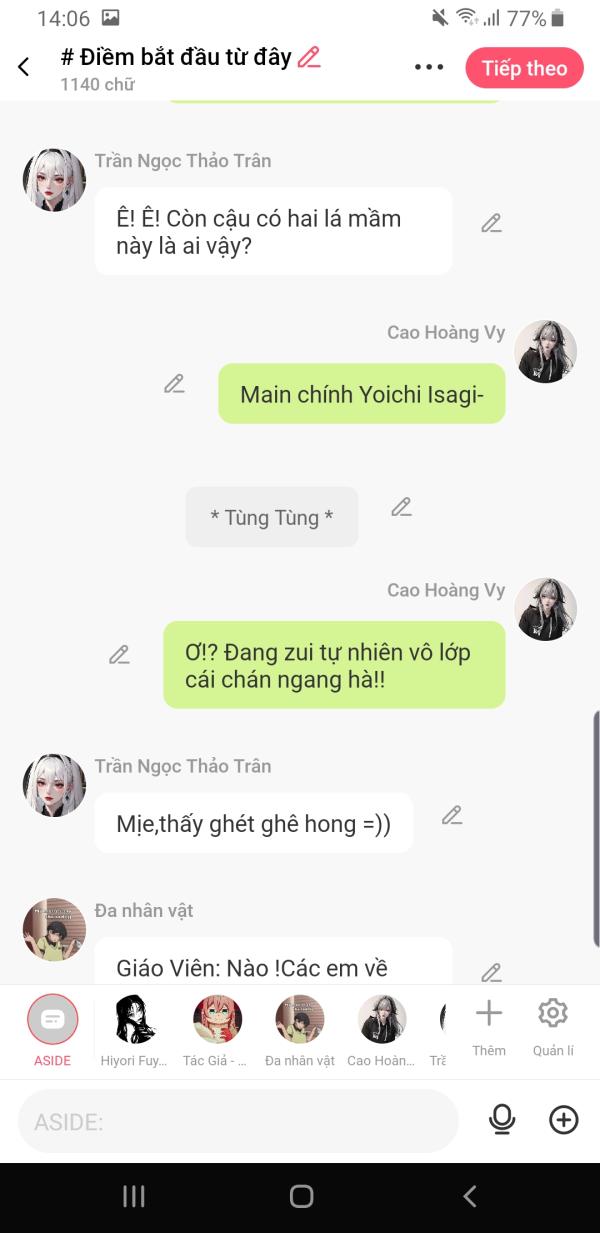Choose character Hiyori Fuy...

134,1031
